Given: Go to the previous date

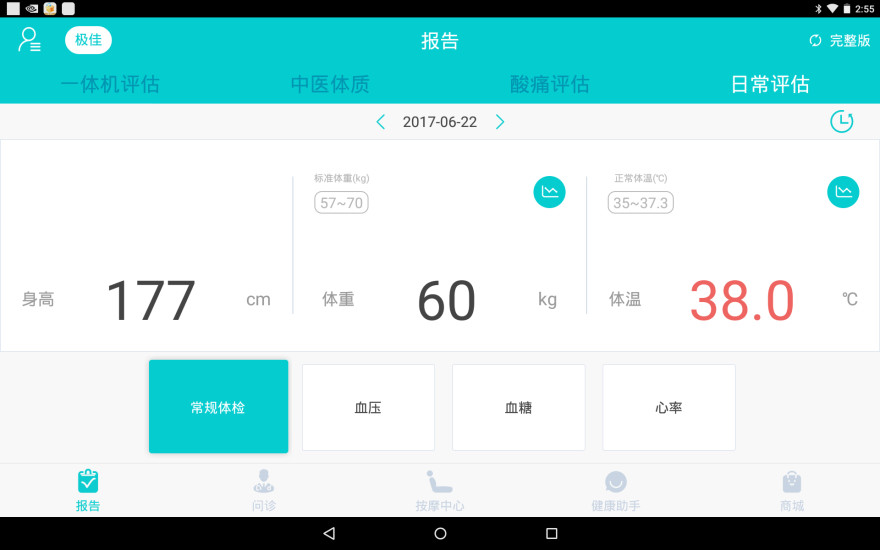Looking at the screenshot, I should (381, 122).
